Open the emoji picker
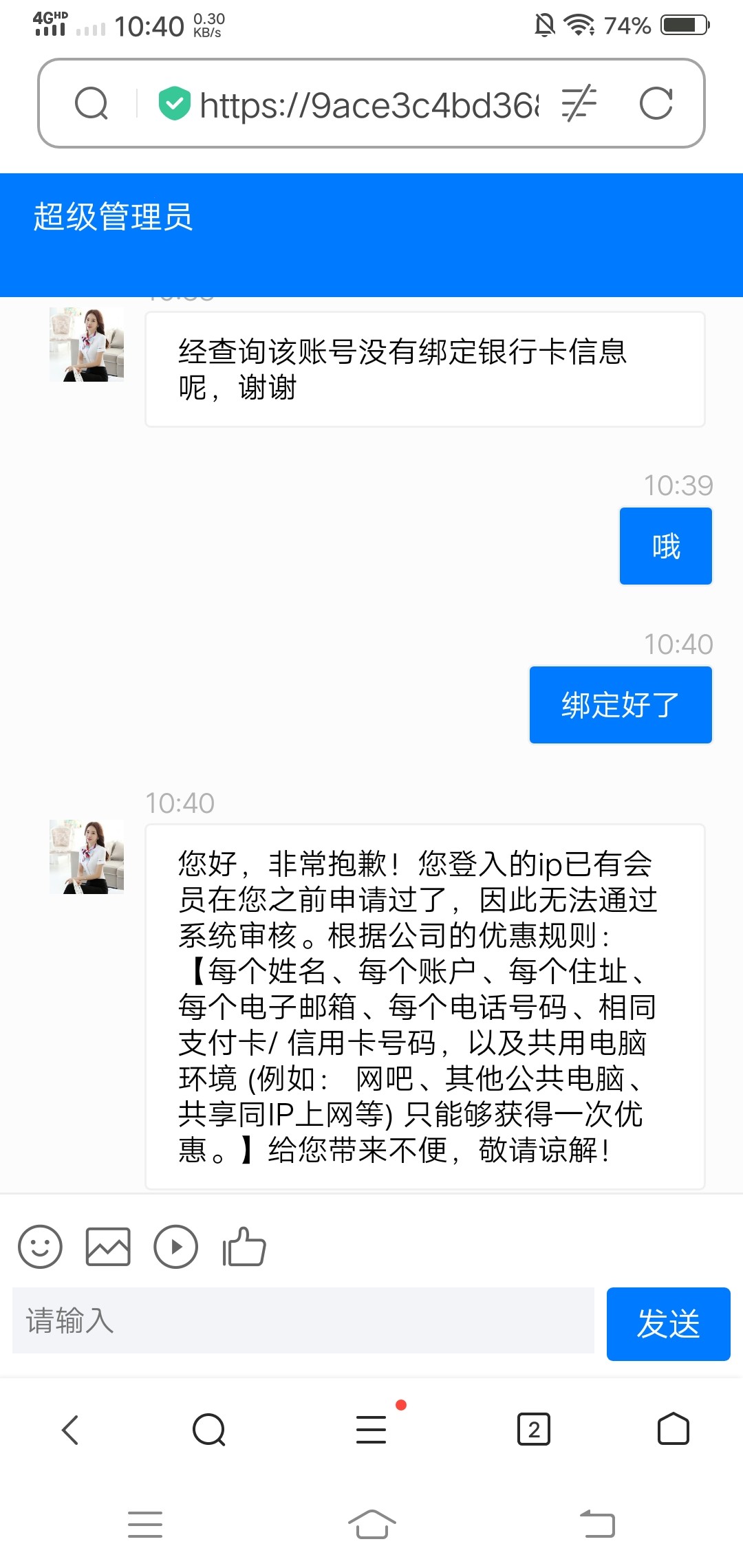 pos(40,1247)
